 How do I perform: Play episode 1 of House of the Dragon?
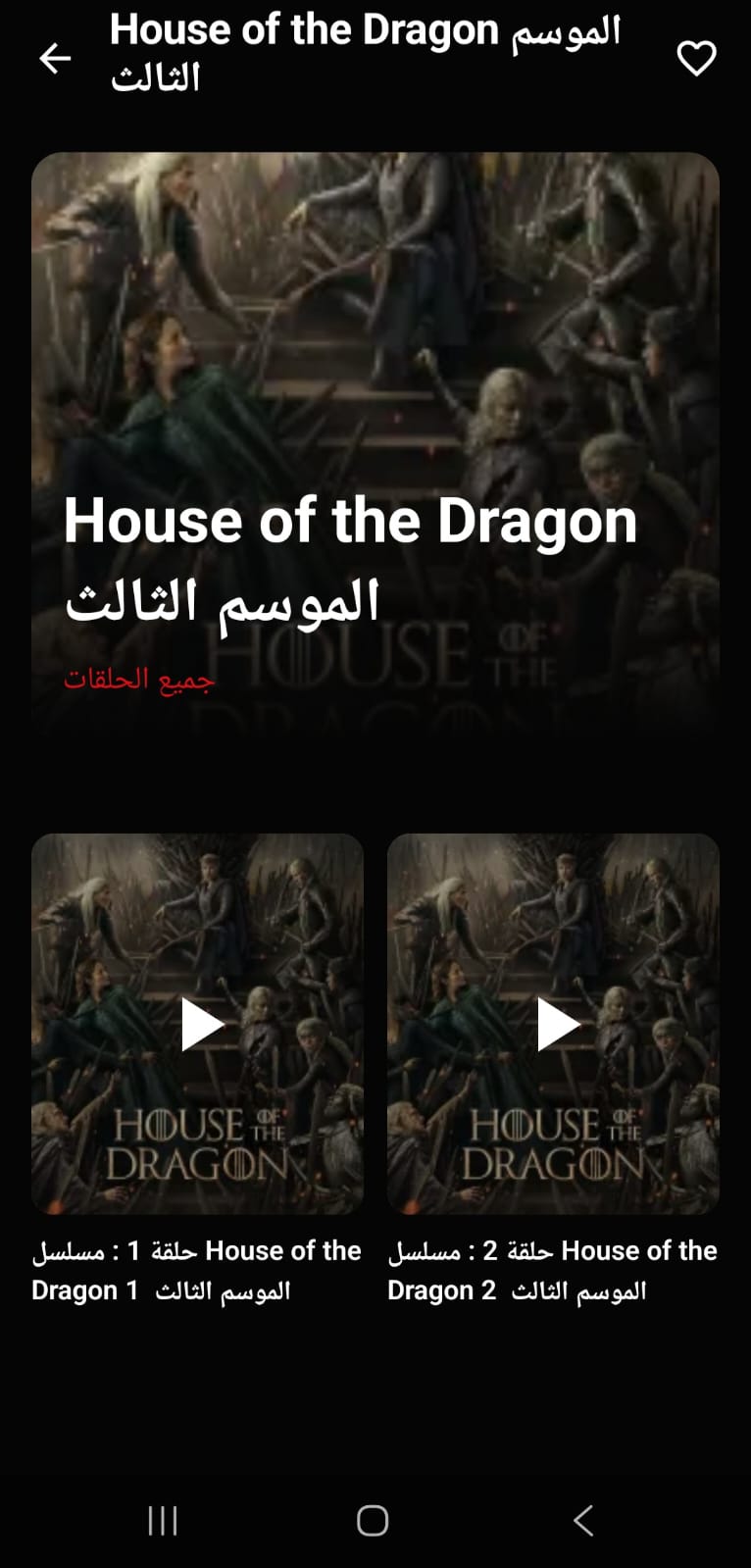tap(197, 1024)
